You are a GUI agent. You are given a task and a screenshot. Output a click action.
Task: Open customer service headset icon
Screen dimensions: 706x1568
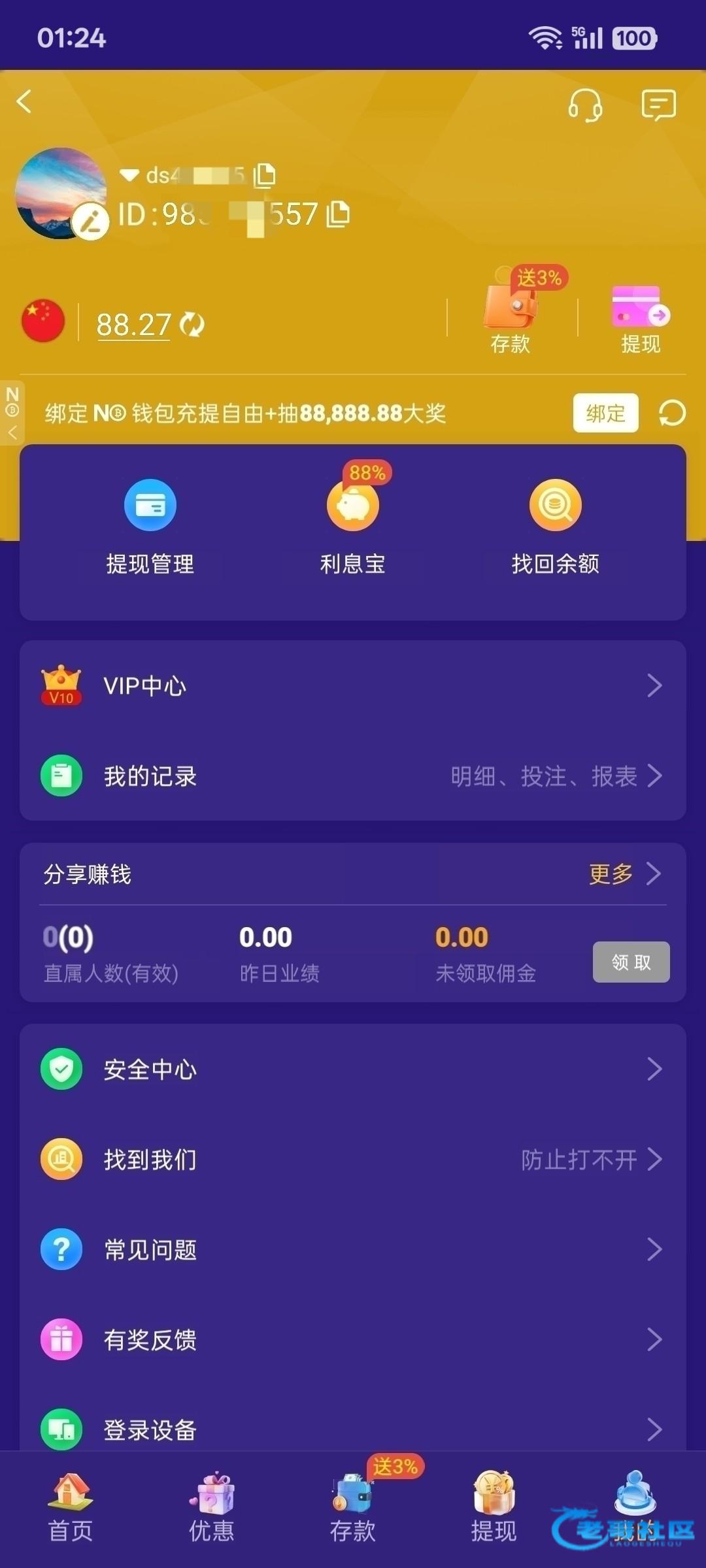[585, 105]
